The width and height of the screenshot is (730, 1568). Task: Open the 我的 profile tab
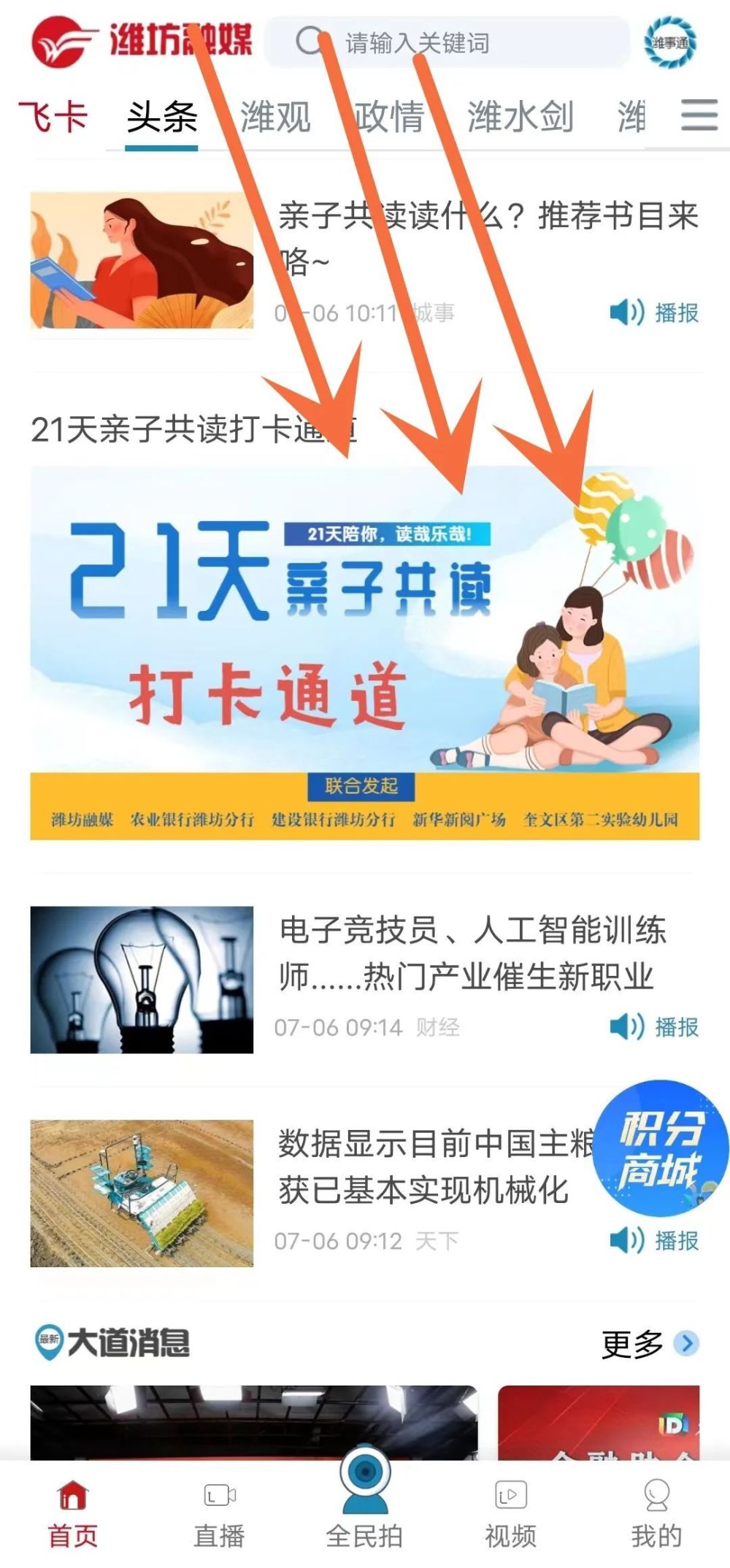(x=656, y=1517)
